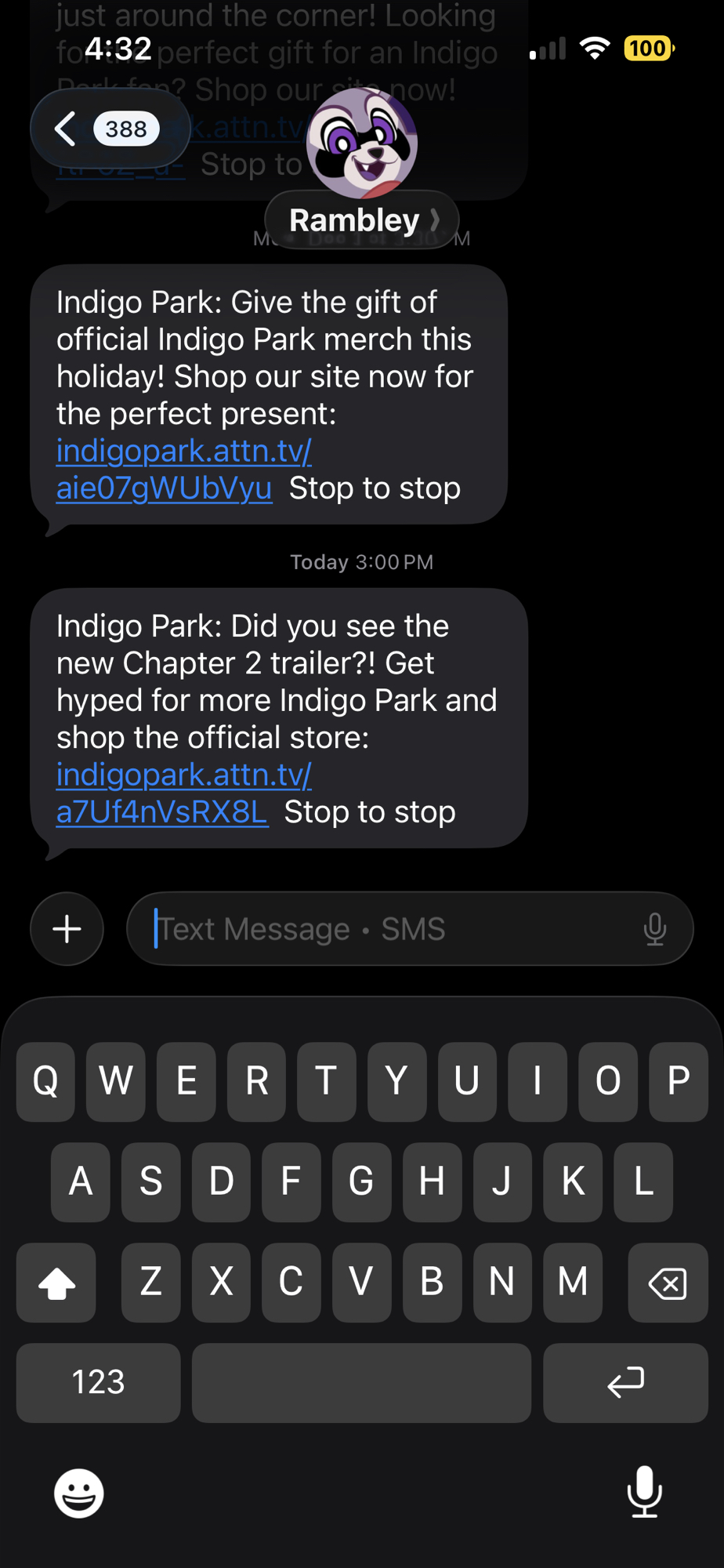Viewport: 724px width, 1568px height.
Task: Open the plus attachments menu
Action: coord(67,929)
